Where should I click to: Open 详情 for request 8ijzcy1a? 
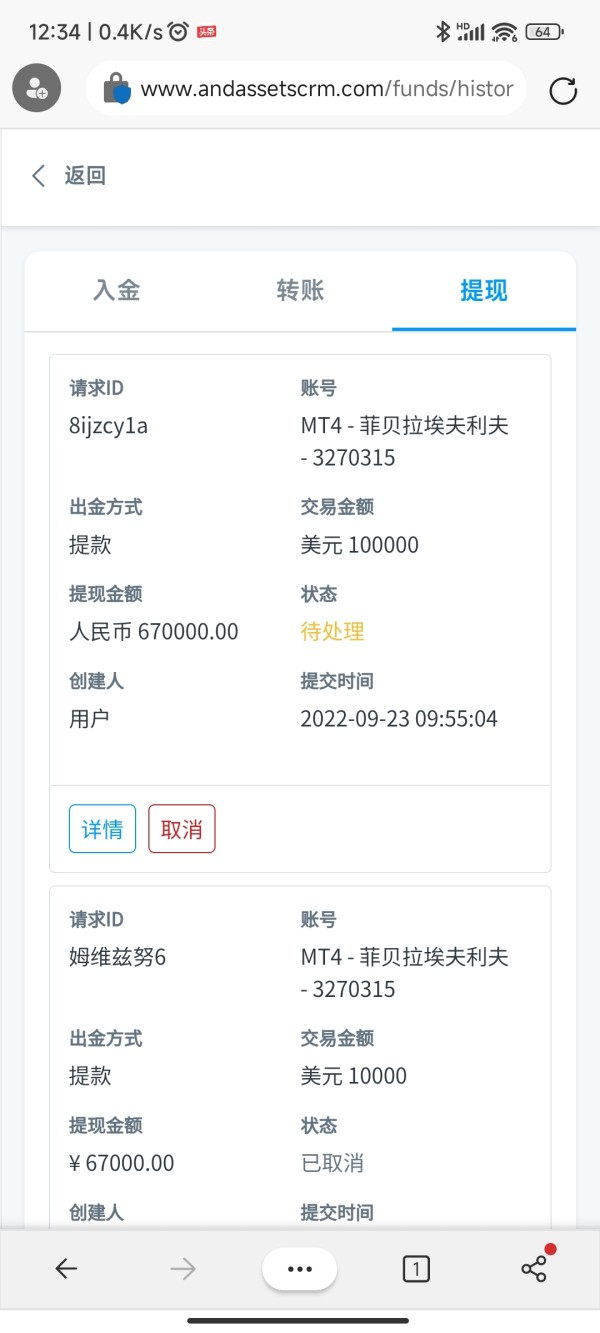102,829
